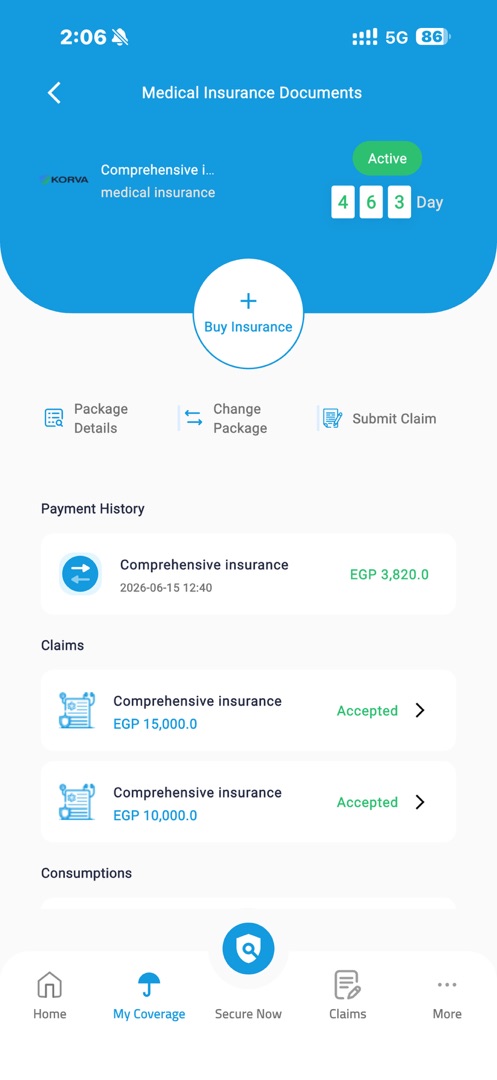The image size is (497, 1080).
Task: Switch to the Home tab
Action: (x=50, y=995)
